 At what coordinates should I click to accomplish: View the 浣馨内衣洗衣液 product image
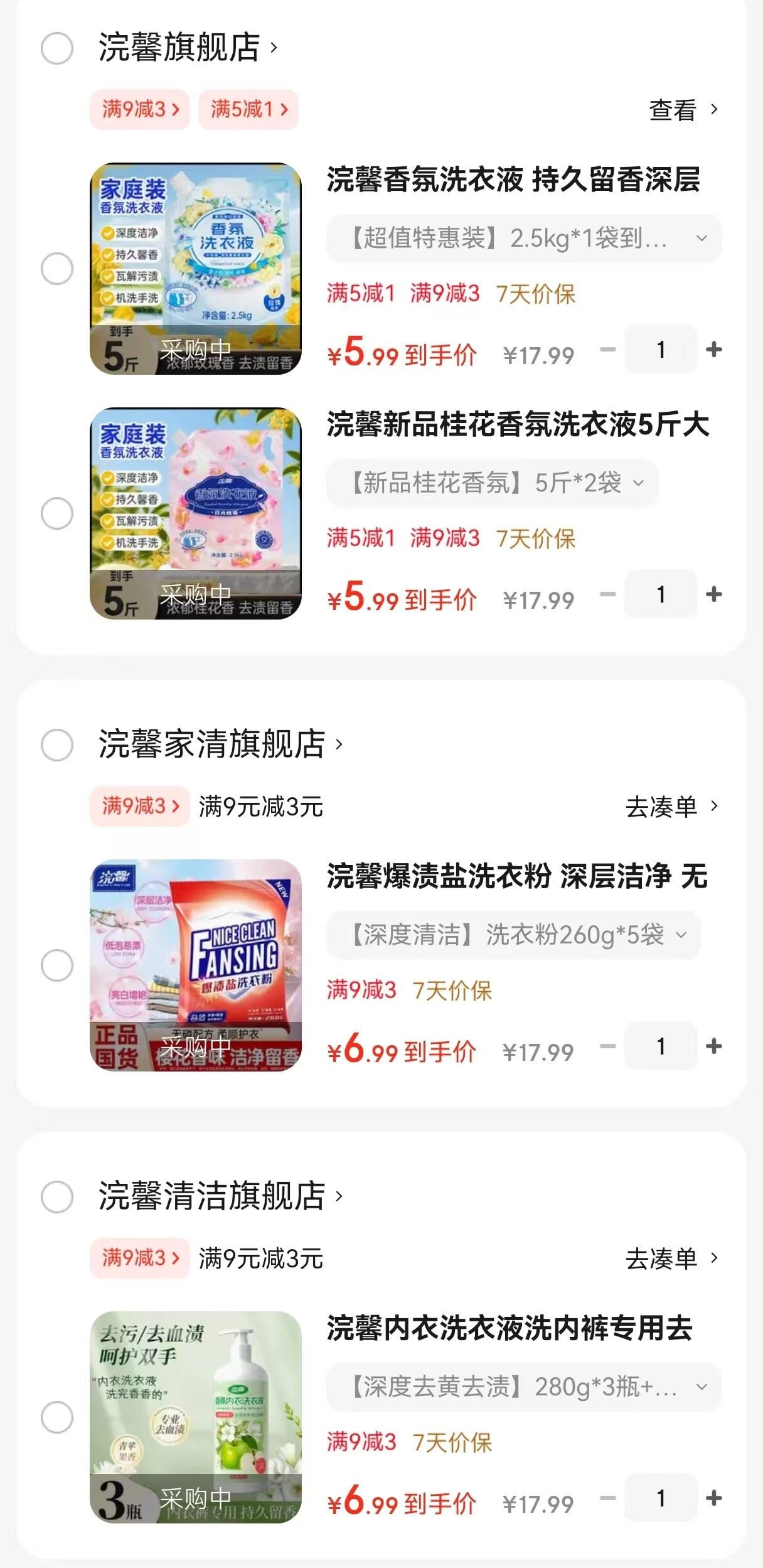tap(196, 1417)
